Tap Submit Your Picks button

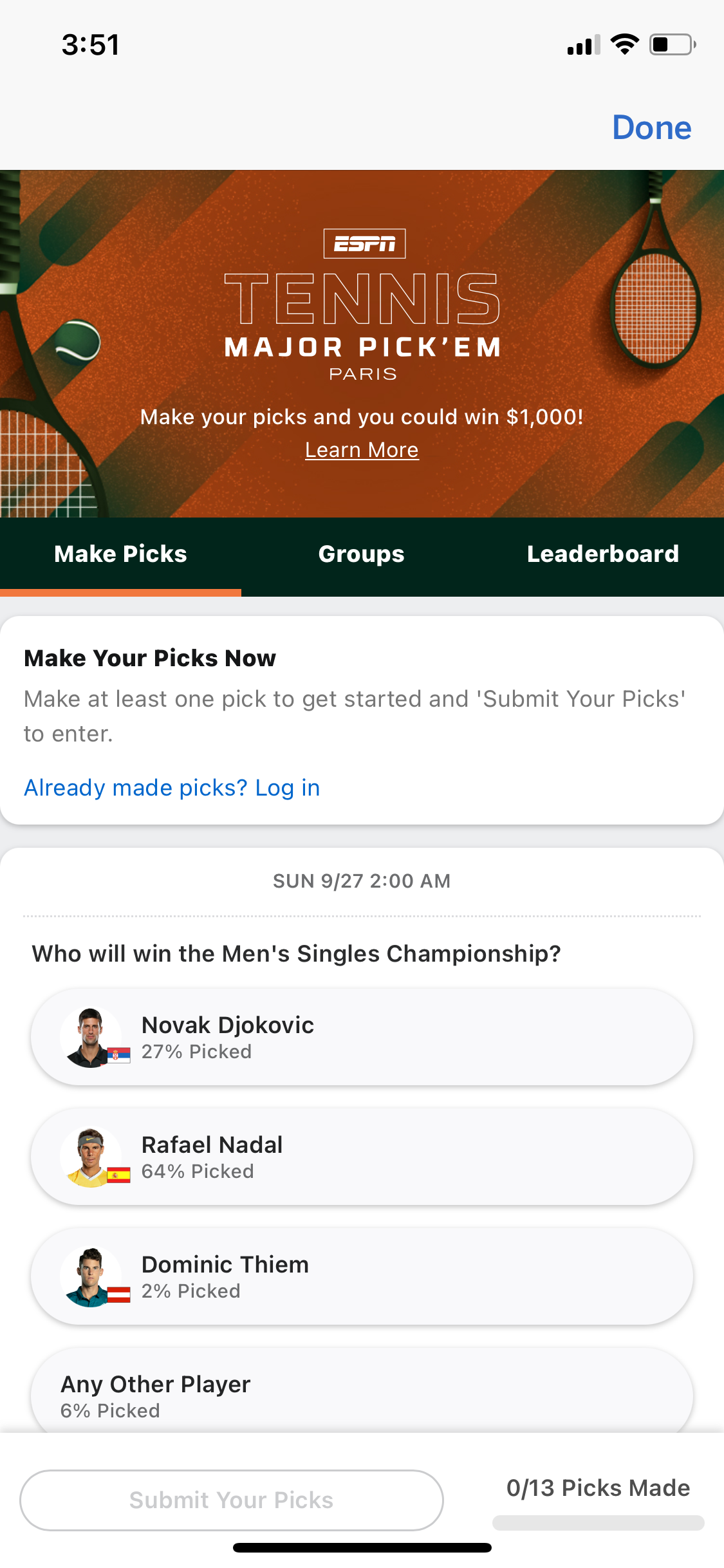coord(232,1500)
